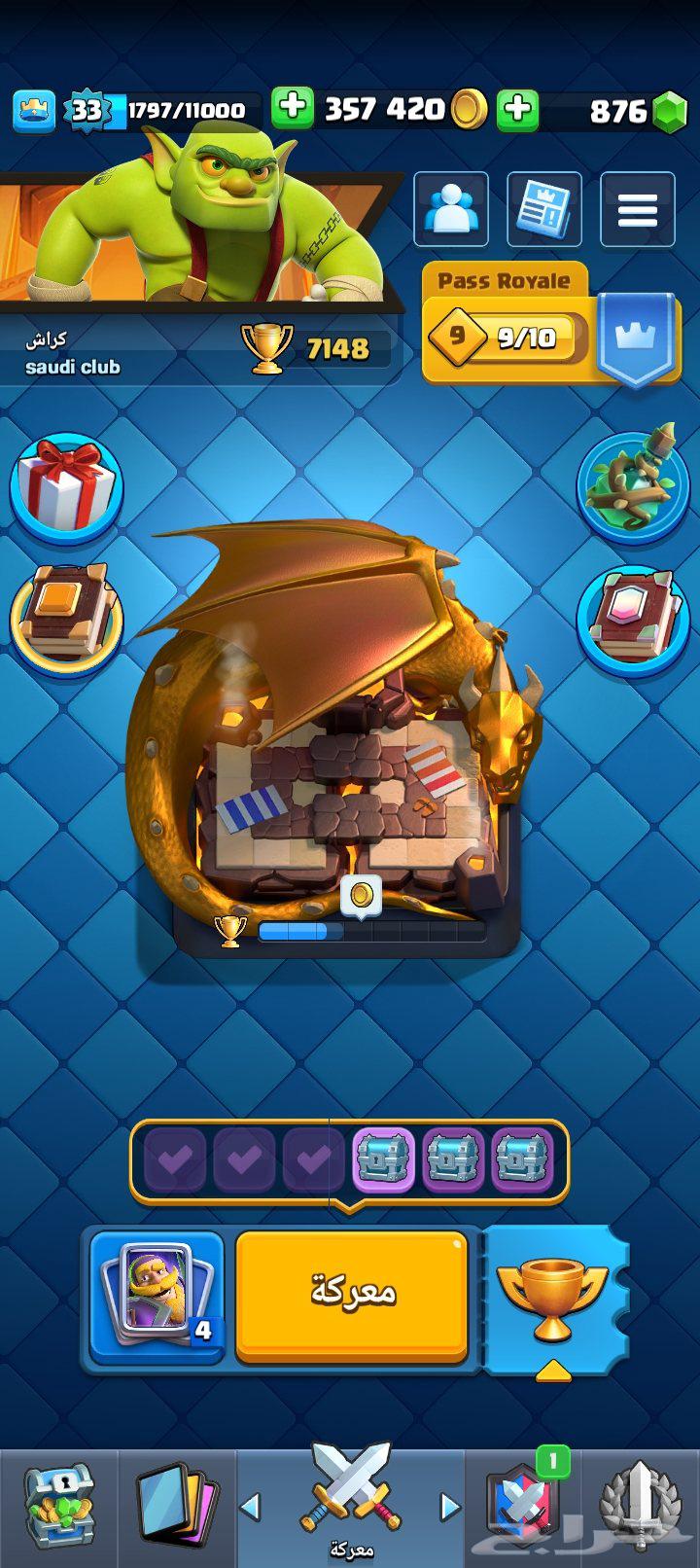Open the news feed icon
Screen dimensions: 700x1568
click(x=543, y=209)
